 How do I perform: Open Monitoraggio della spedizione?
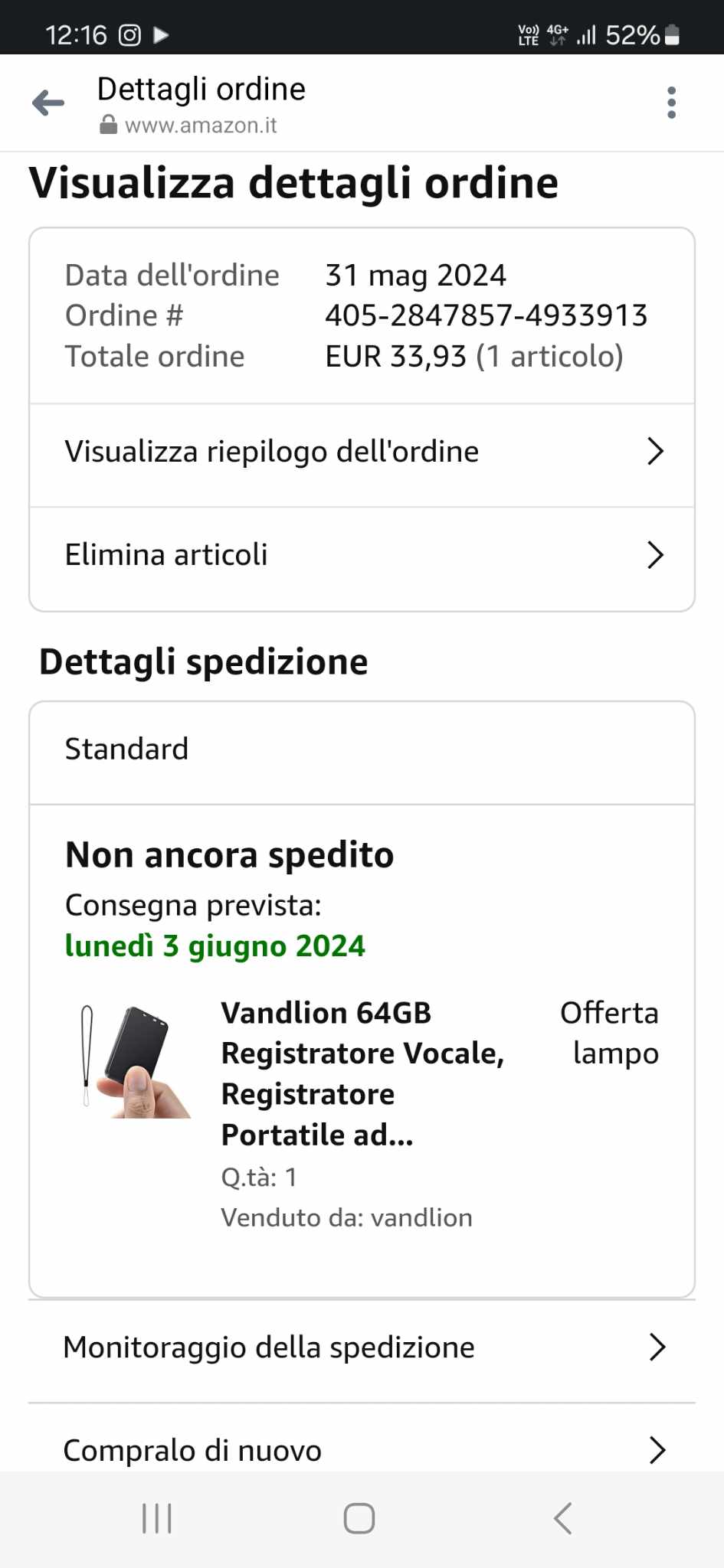coord(362,1347)
